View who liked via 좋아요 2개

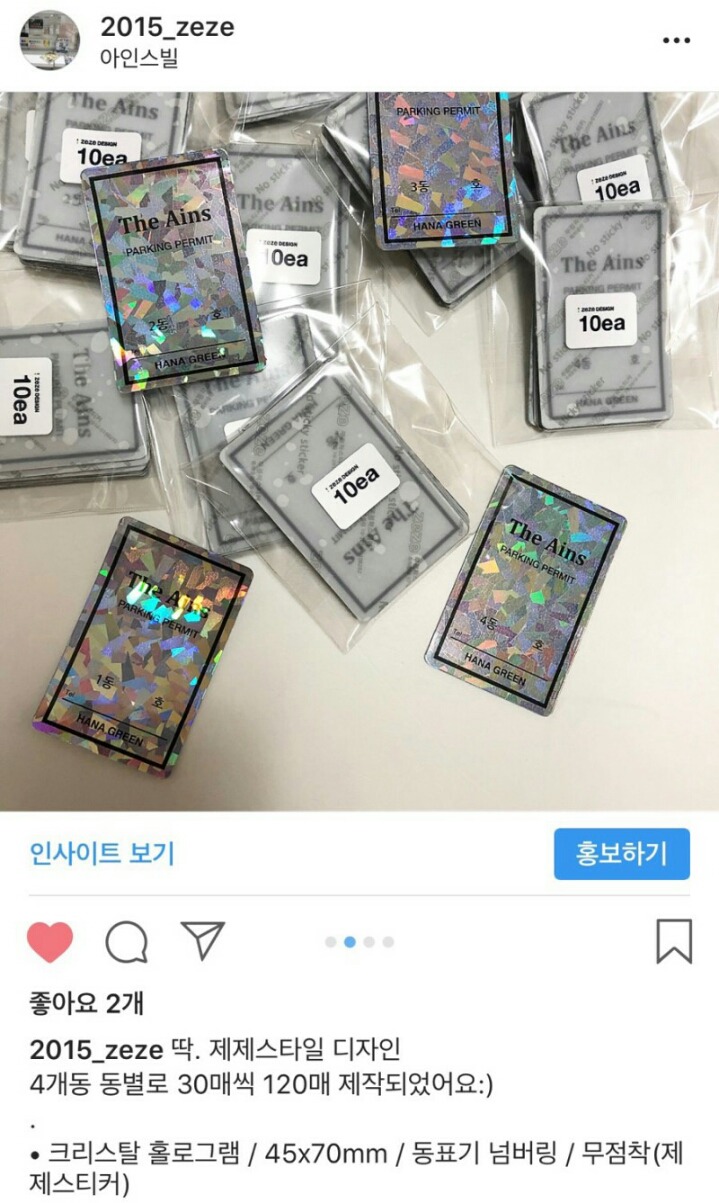click(x=86, y=1003)
